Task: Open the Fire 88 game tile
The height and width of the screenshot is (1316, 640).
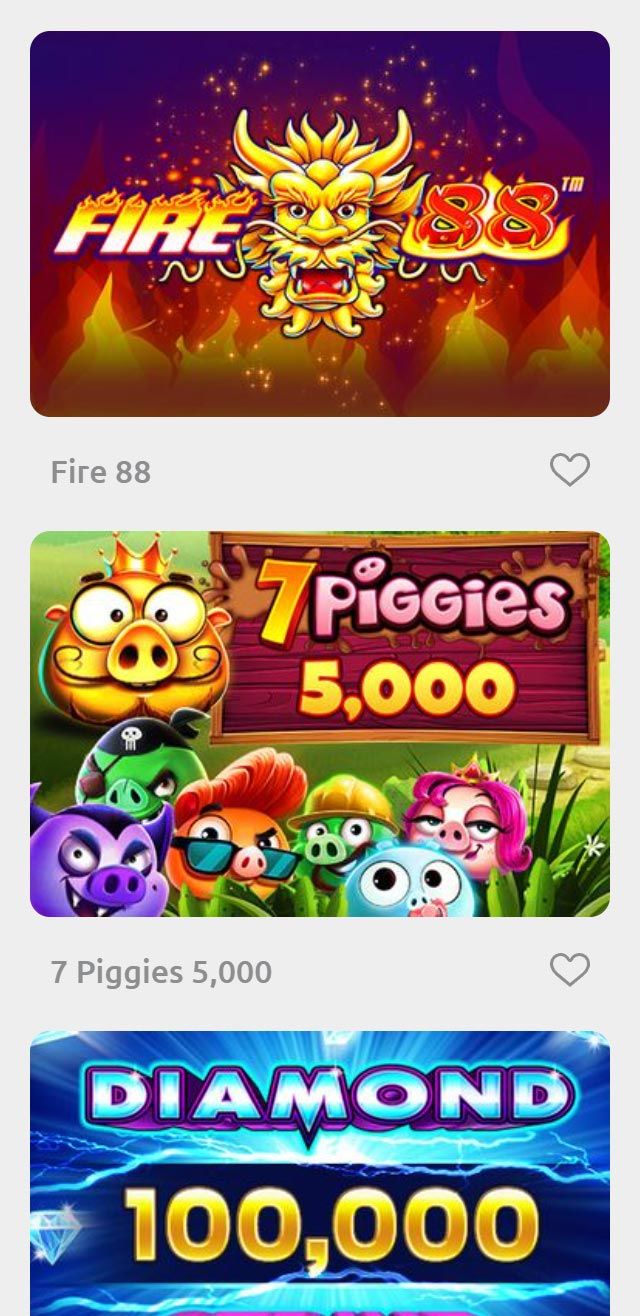Action: click(x=320, y=224)
